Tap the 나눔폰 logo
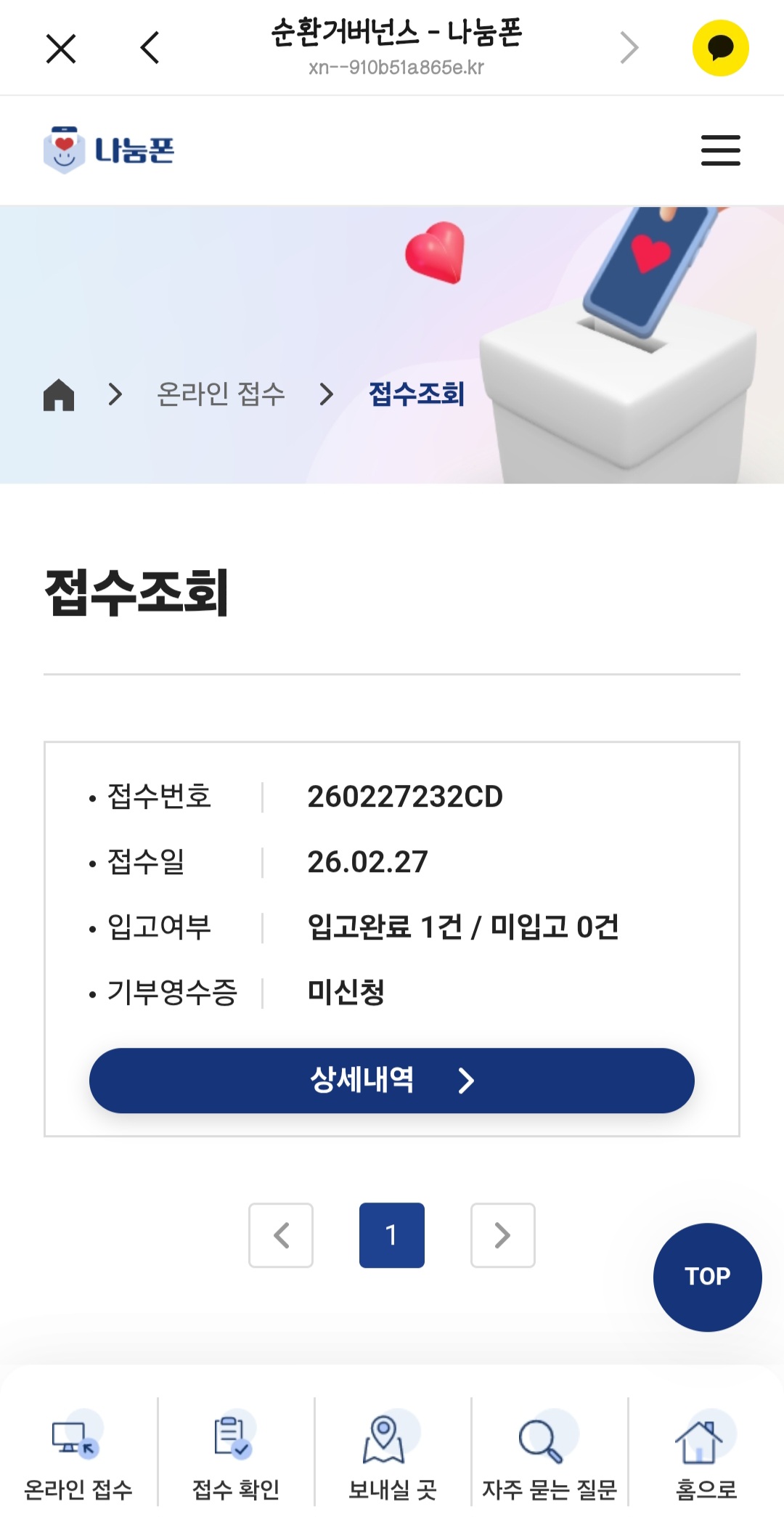The image size is (784, 1517). click(x=109, y=150)
